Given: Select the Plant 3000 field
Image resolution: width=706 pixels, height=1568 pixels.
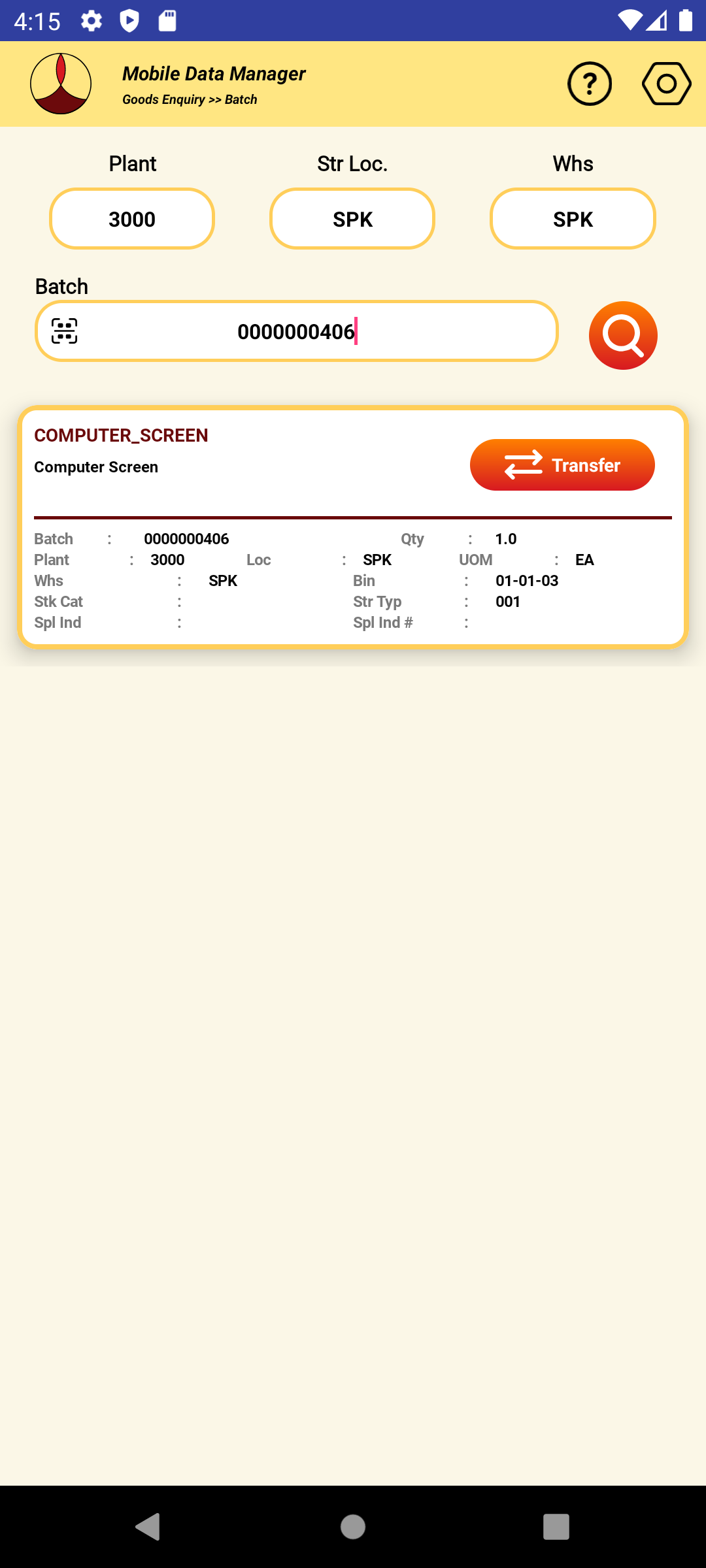Looking at the screenshot, I should point(132,219).
